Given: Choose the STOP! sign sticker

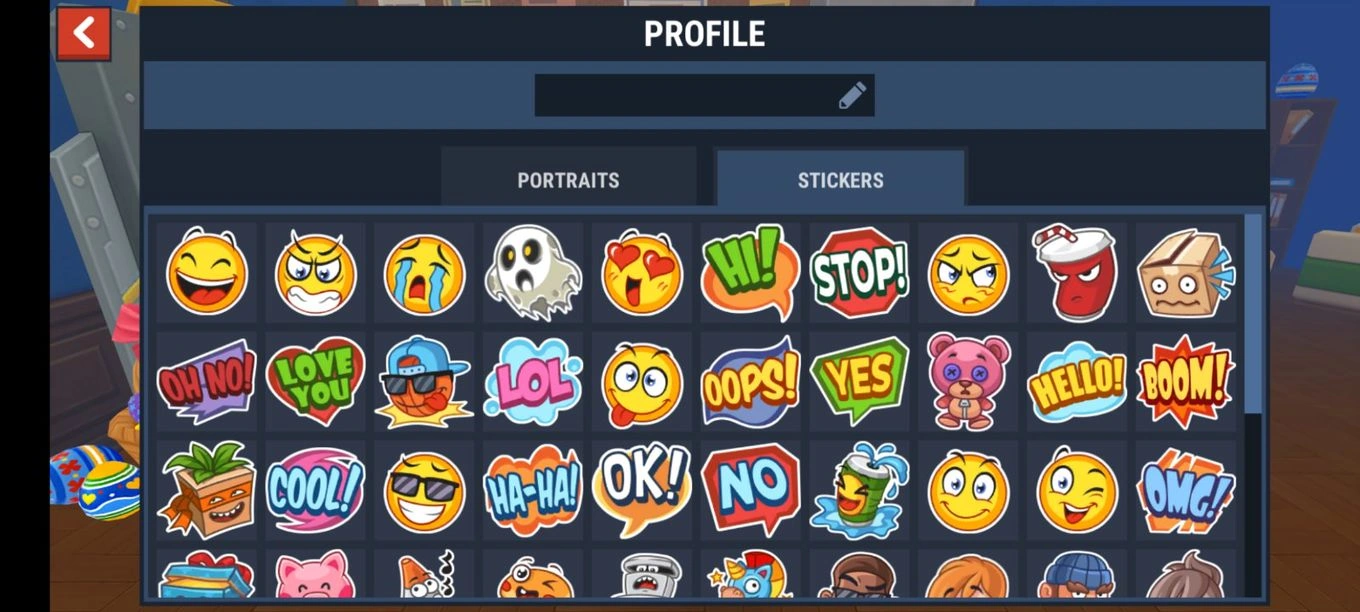Looking at the screenshot, I should click(x=859, y=272).
